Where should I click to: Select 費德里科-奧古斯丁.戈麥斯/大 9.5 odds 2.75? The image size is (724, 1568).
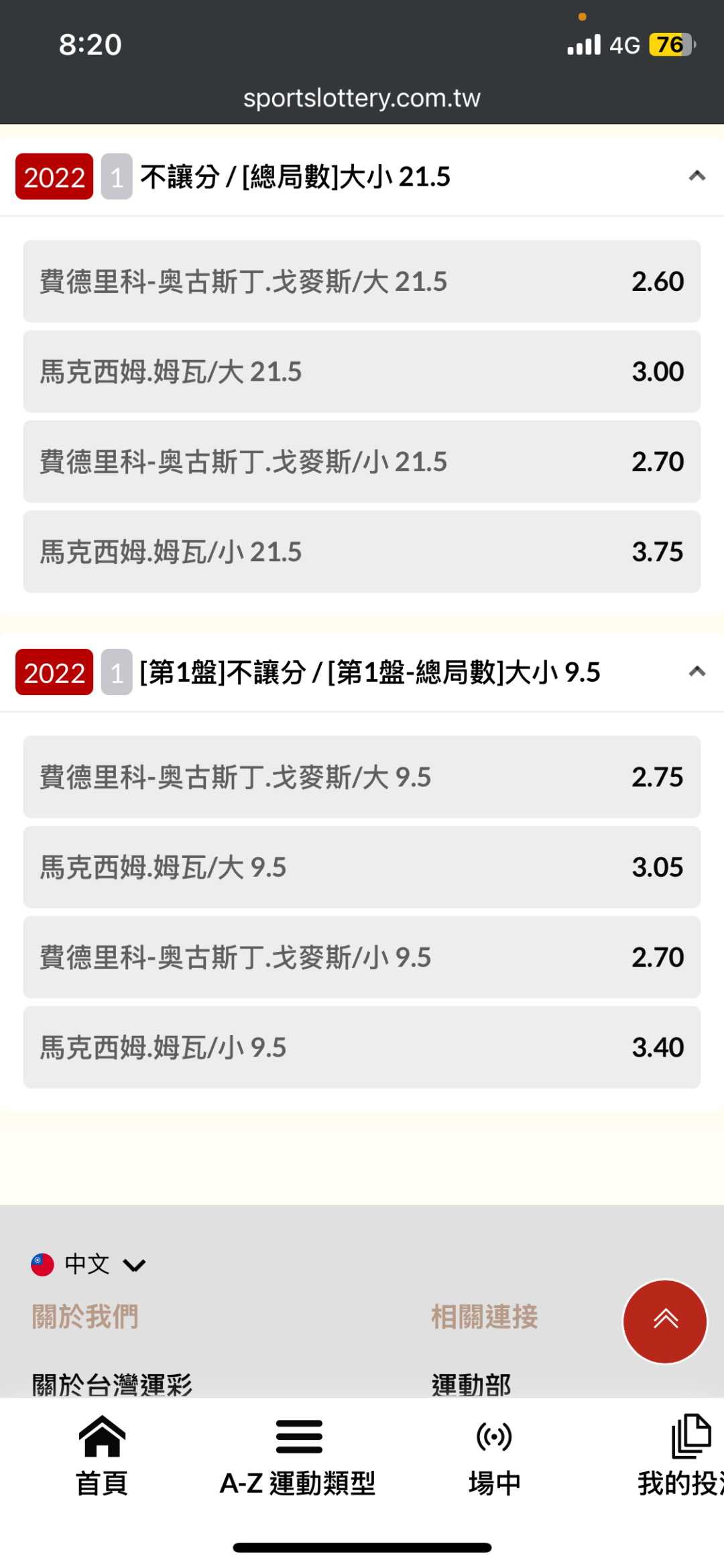(x=362, y=777)
